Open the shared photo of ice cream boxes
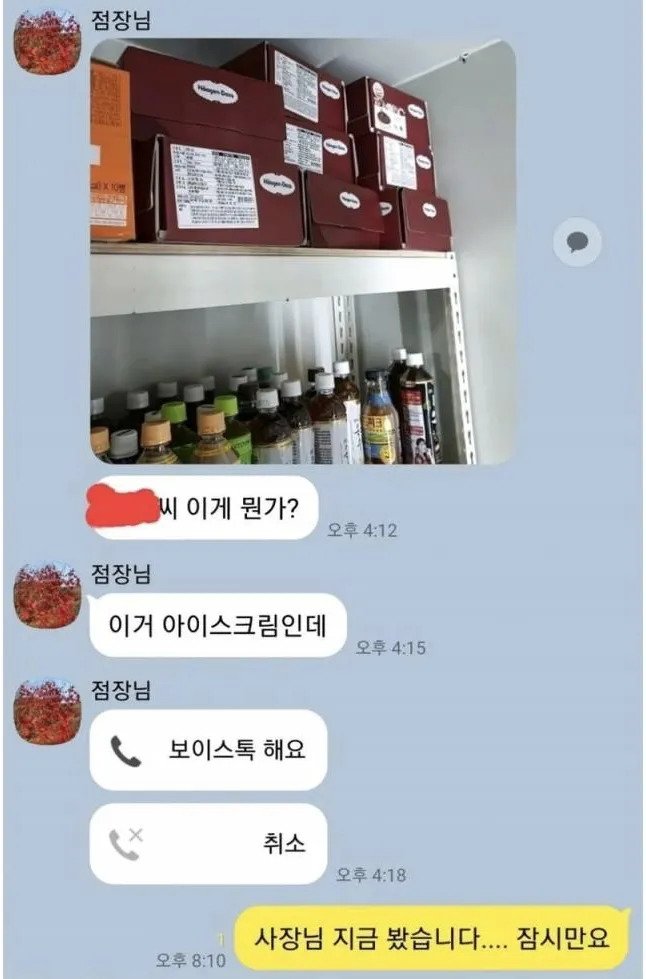The image size is (646, 979). point(303,250)
